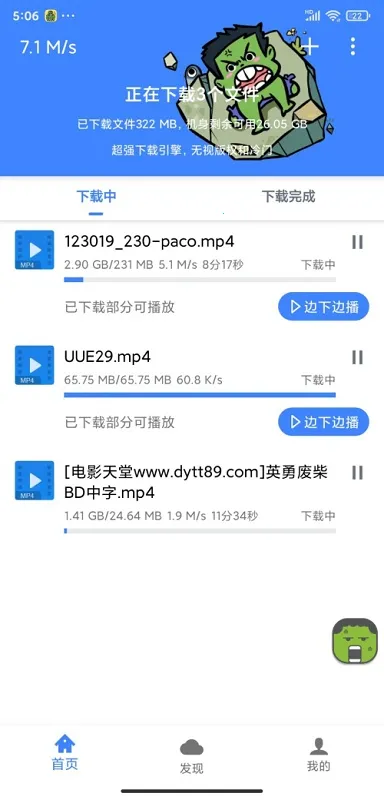Open the three-dot overflow menu
Viewport: 384px width, 800px height.
[353, 46]
